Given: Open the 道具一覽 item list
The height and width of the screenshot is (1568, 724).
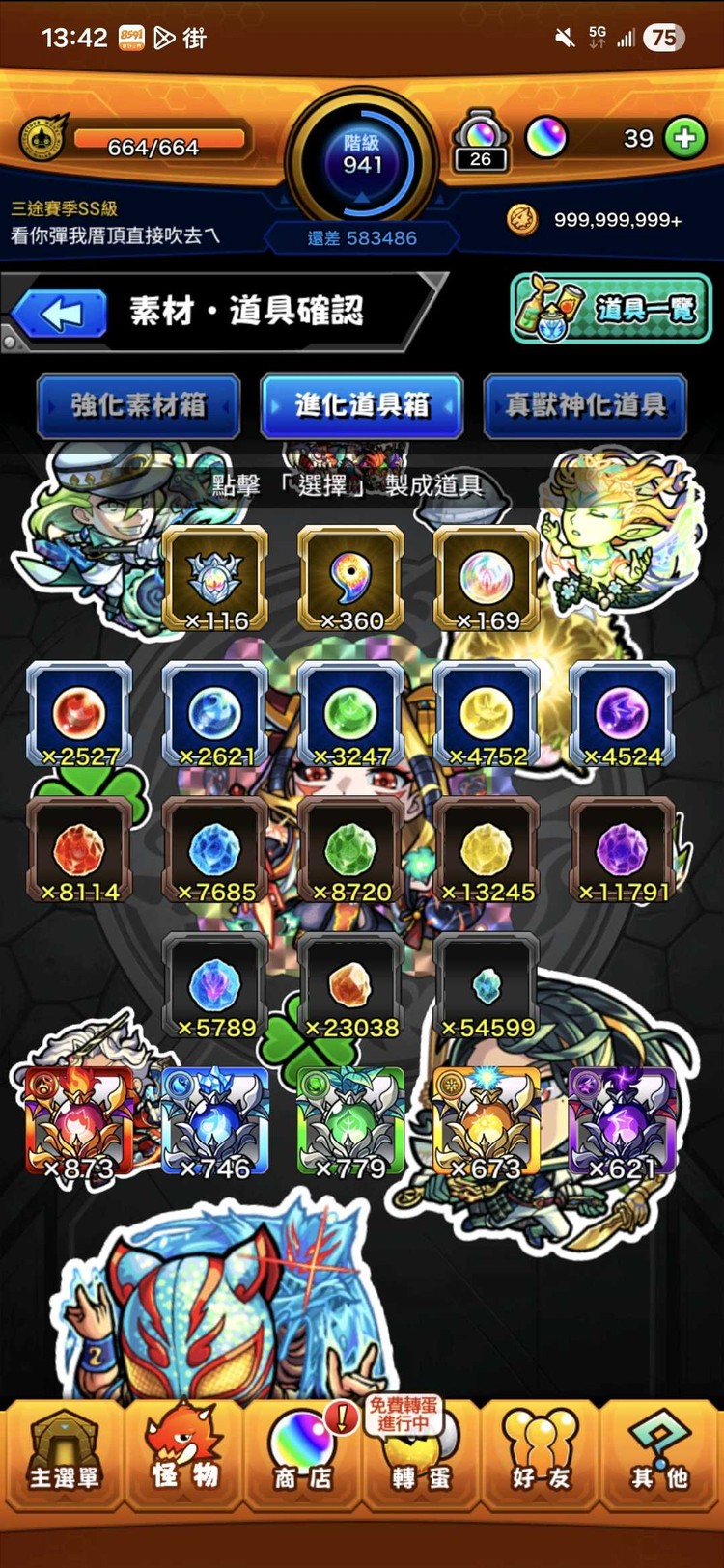Looking at the screenshot, I should (x=610, y=309).
